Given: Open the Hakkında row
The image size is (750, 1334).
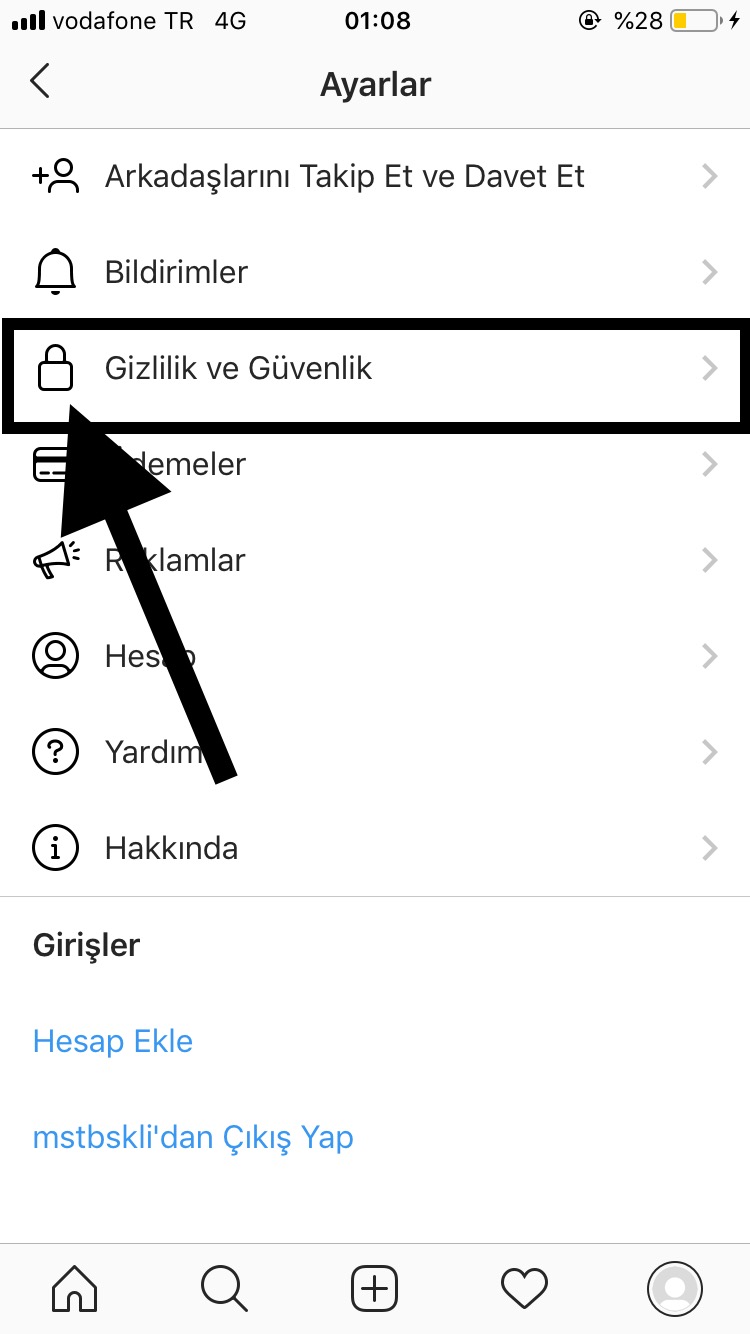Looking at the screenshot, I should click(375, 848).
